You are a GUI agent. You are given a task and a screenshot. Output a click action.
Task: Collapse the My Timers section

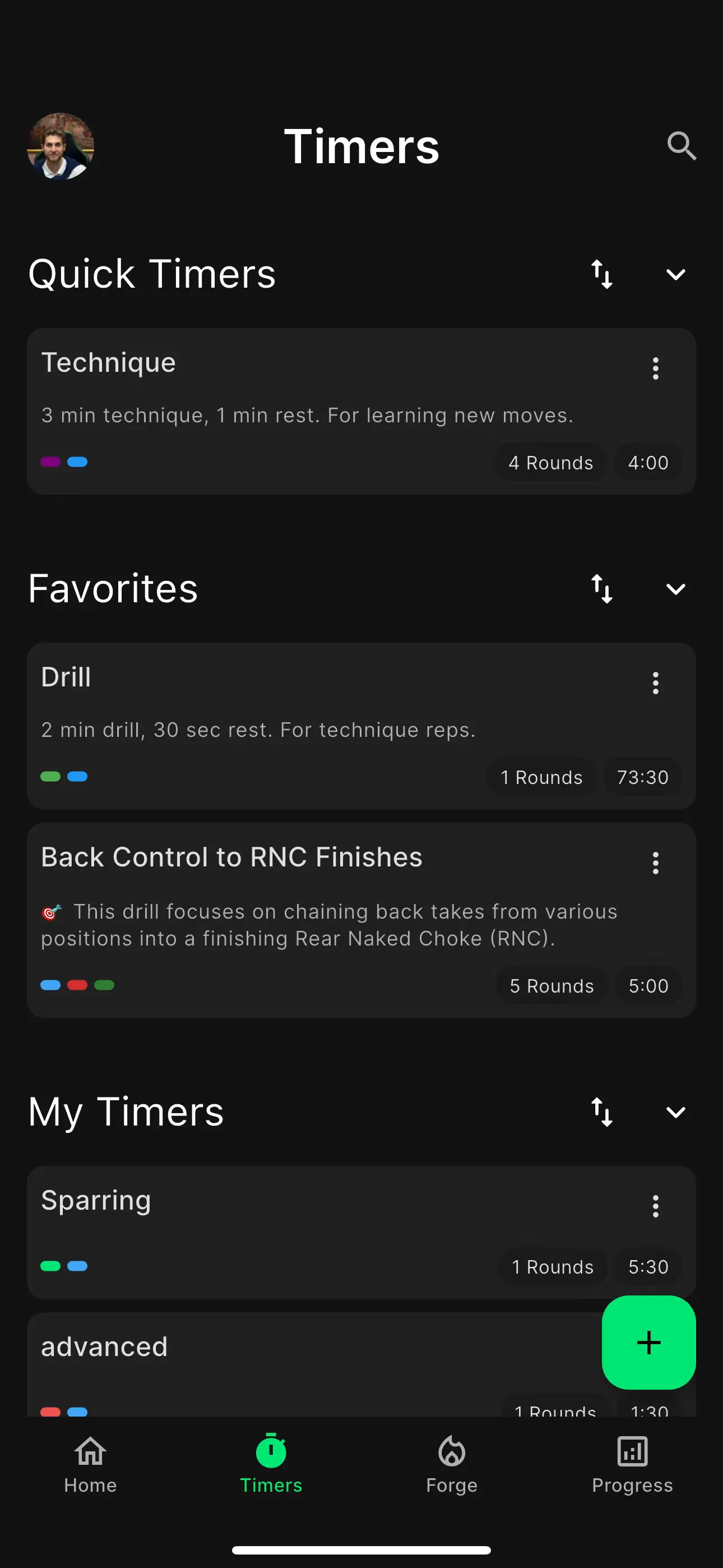coord(675,1112)
